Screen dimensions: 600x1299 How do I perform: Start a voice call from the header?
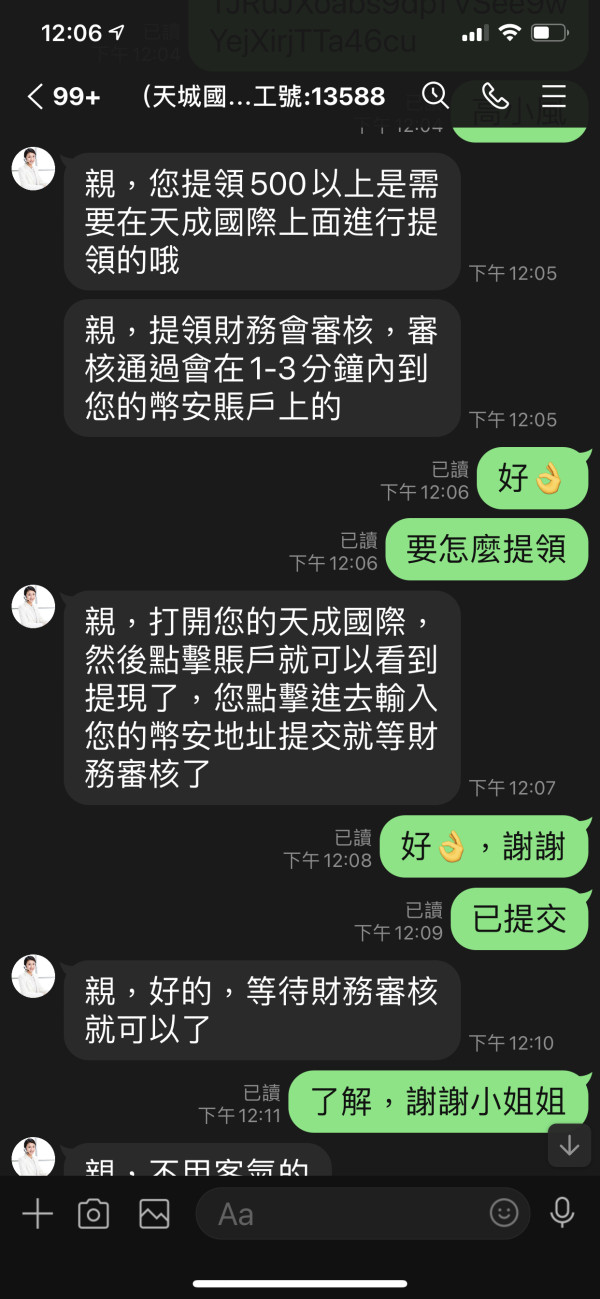coord(495,96)
